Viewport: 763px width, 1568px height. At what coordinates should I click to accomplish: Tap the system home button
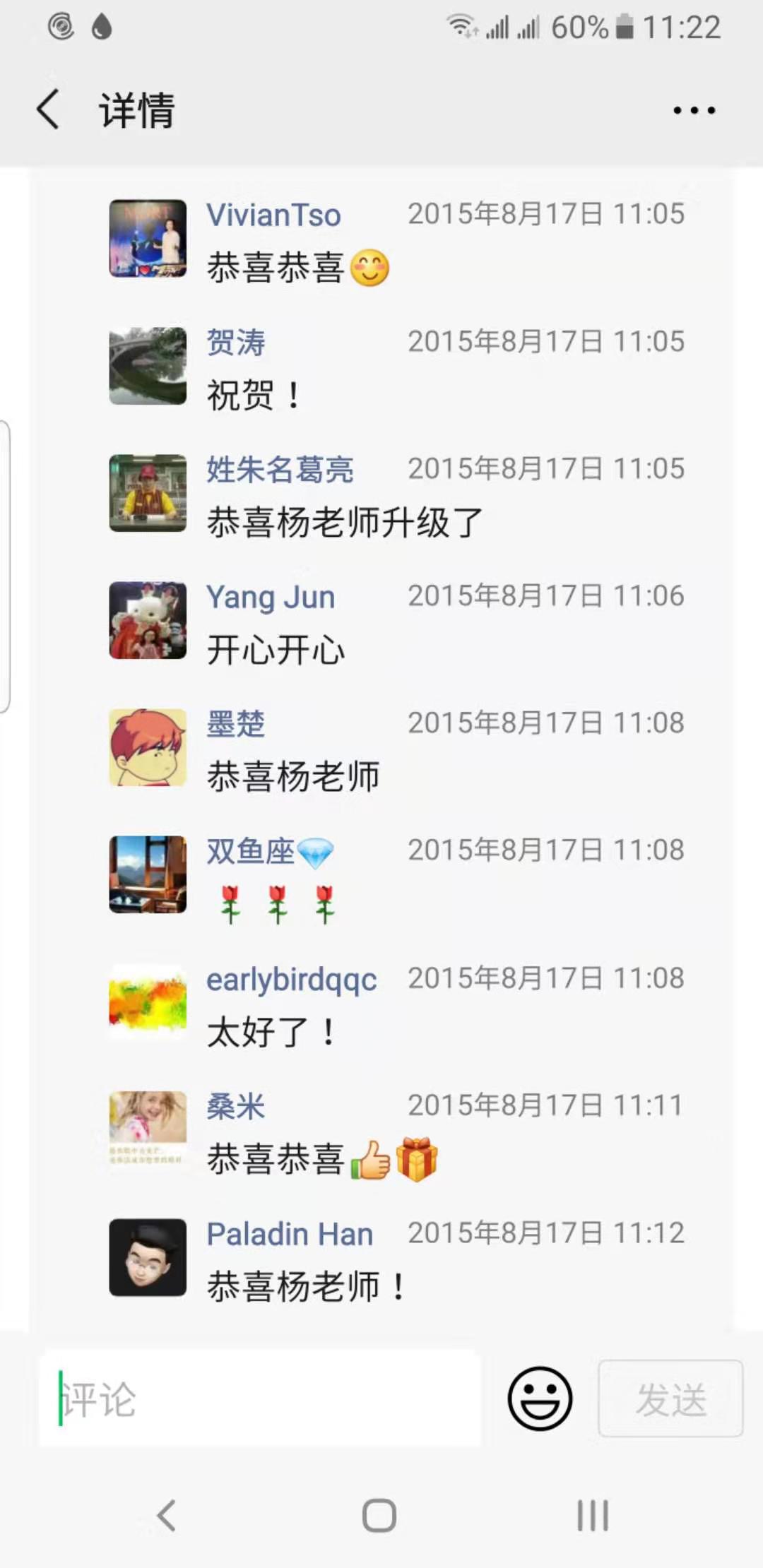[x=379, y=1515]
